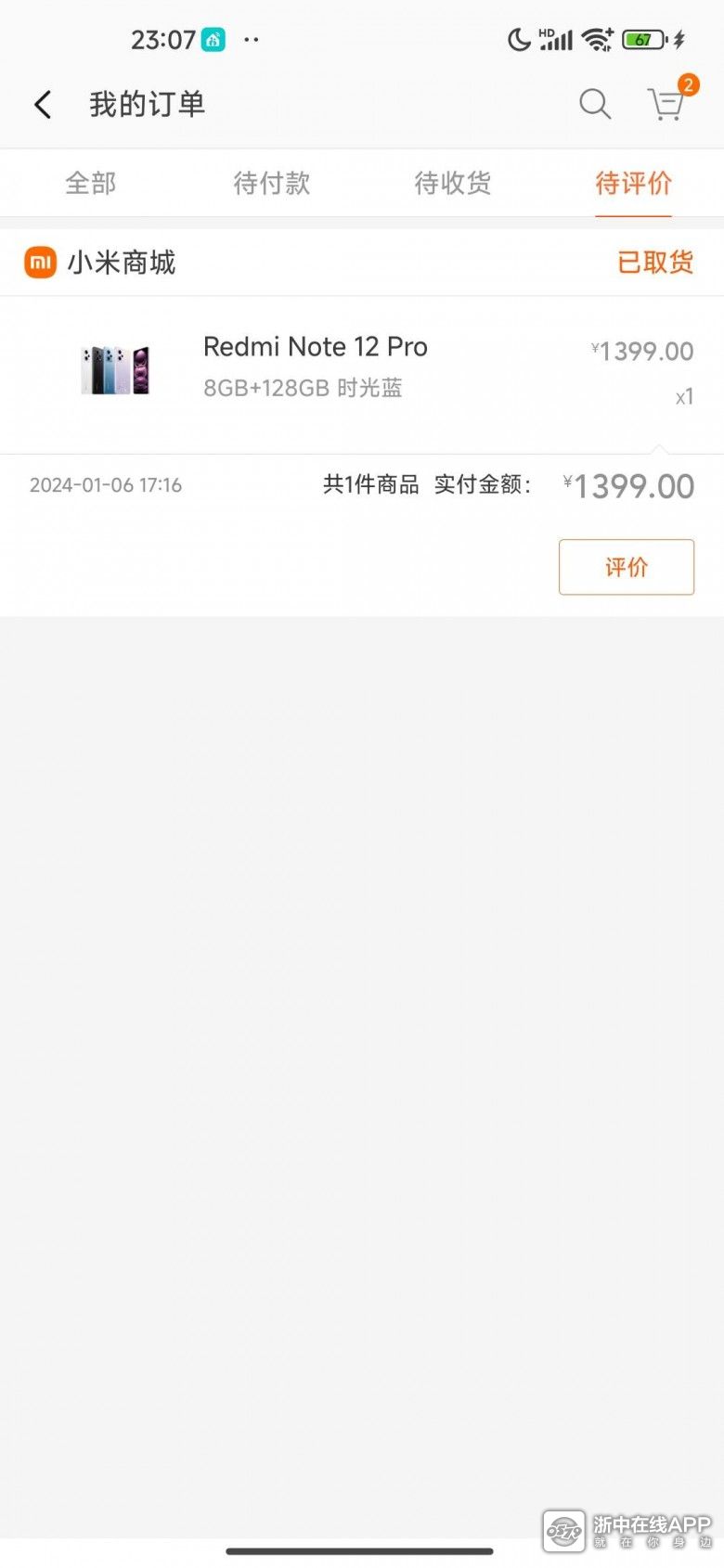The height and width of the screenshot is (1568, 724).
Task: Tap the 评价 button
Action: pos(626,567)
